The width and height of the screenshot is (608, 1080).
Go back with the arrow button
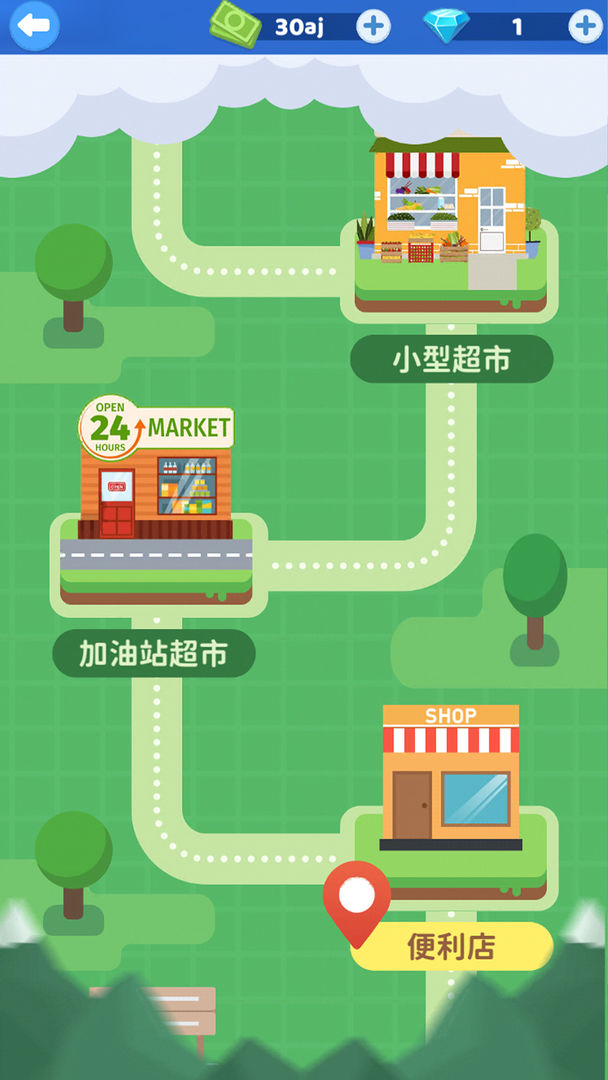tap(35, 27)
